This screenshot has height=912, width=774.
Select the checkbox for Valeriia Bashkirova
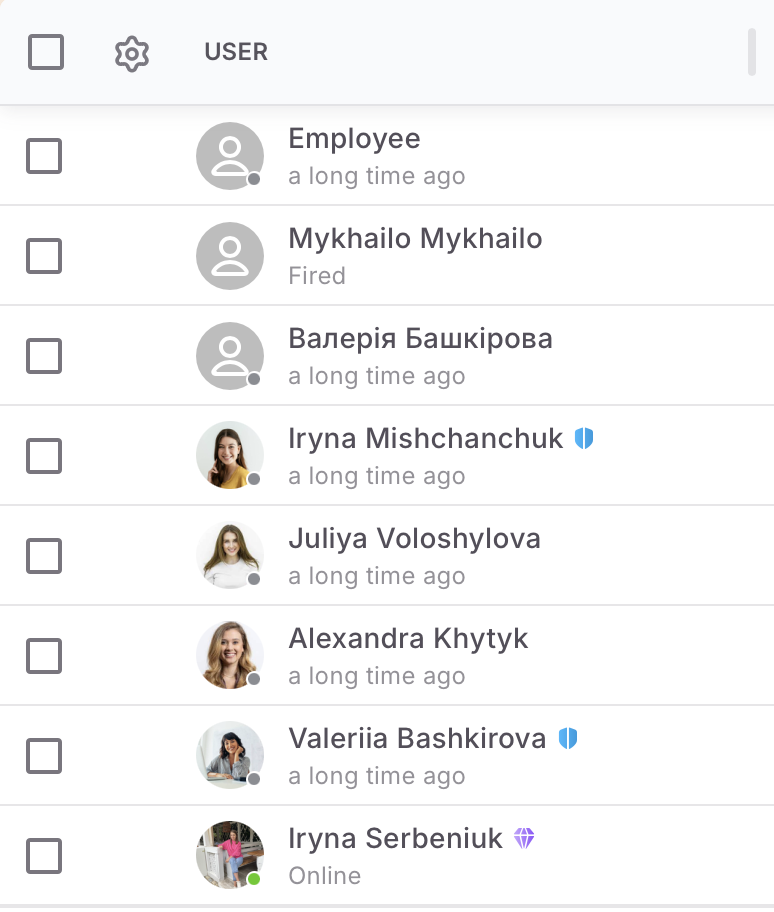44,756
